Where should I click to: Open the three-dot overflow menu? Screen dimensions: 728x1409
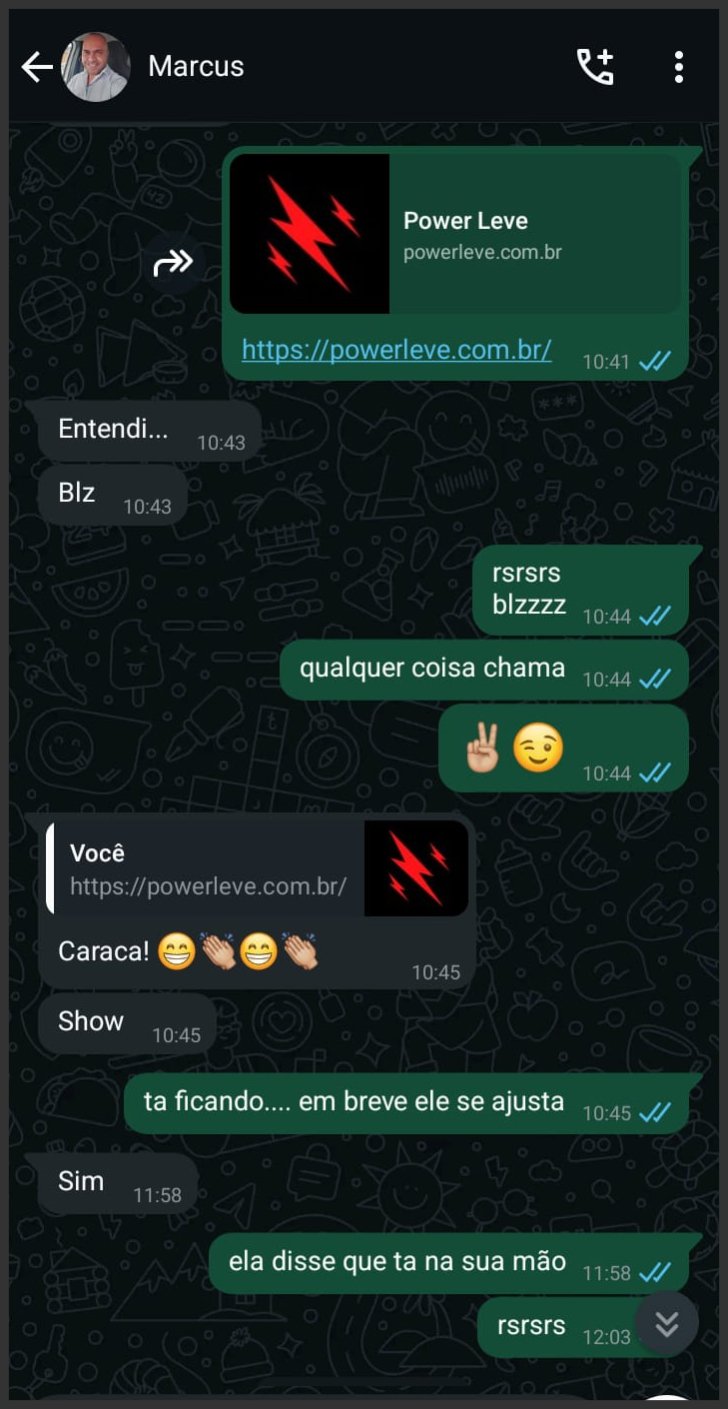tap(679, 67)
